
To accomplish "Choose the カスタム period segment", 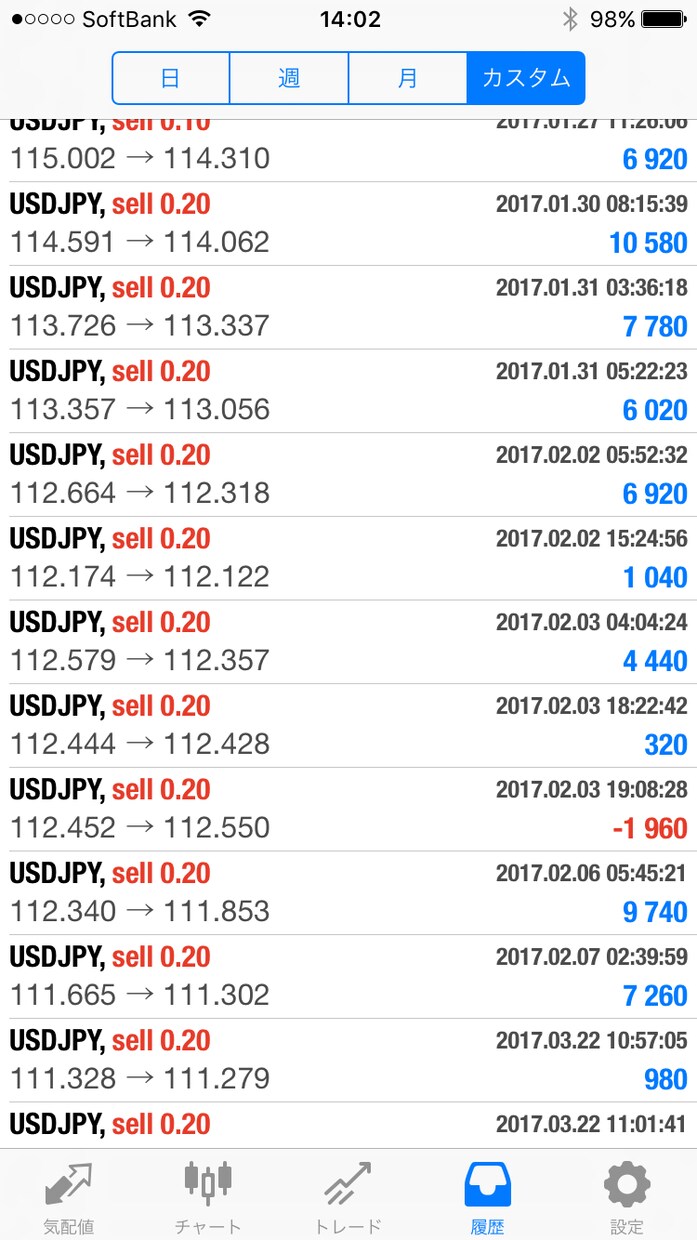I will click(526, 78).
